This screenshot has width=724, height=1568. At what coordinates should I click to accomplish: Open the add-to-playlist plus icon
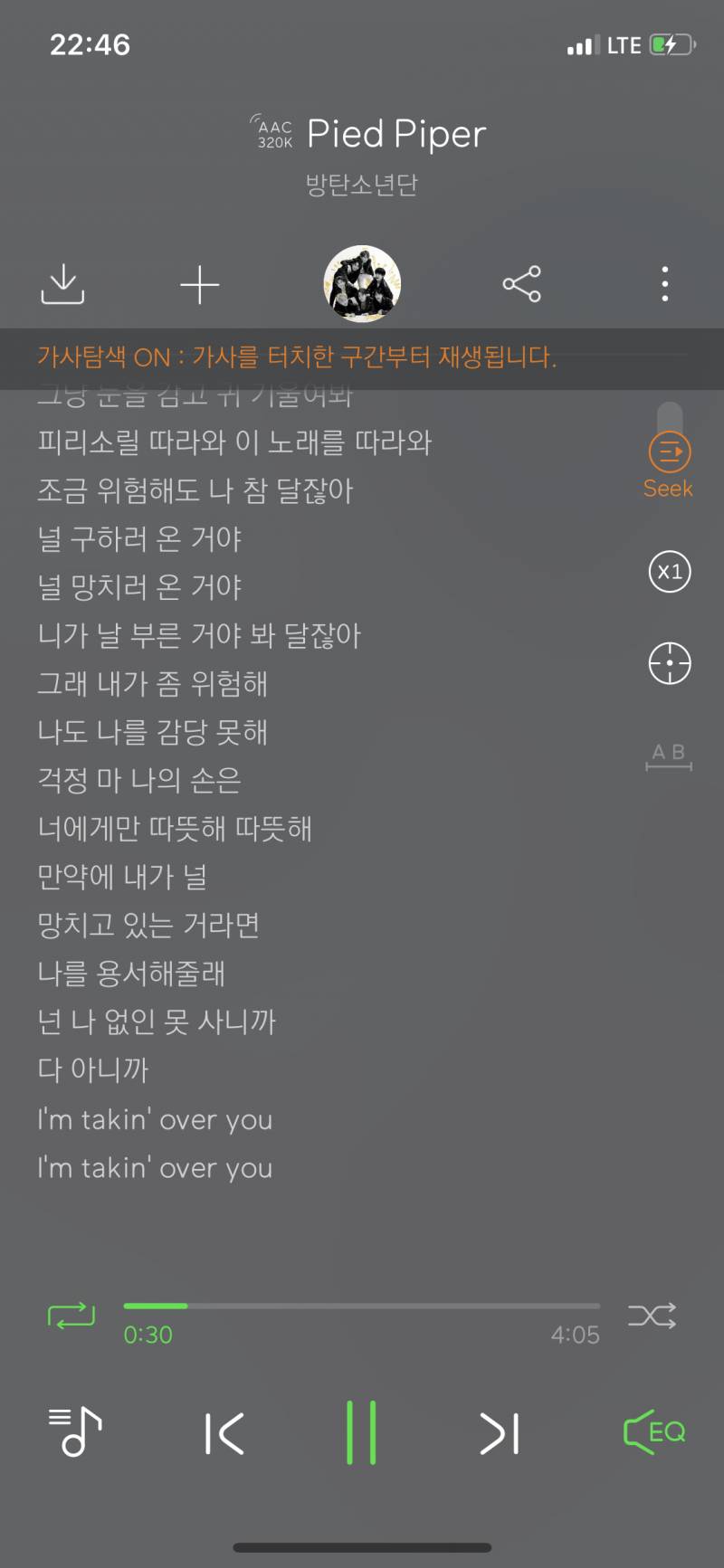pyautogui.click(x=200, y=284)
